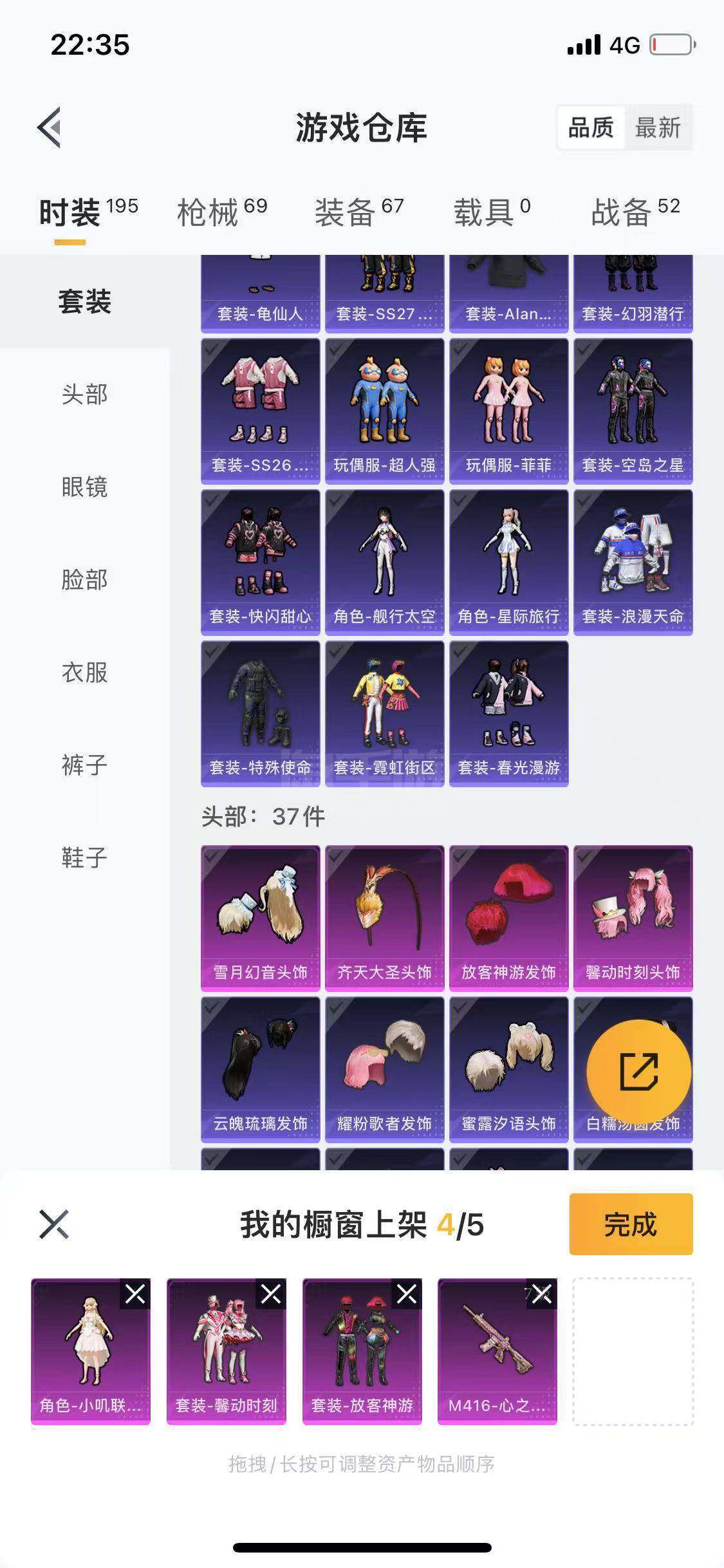The image size is (724, 1568).
Task: Pick the 角色-星际旅行 character
Action: click(x=508, y=563)
